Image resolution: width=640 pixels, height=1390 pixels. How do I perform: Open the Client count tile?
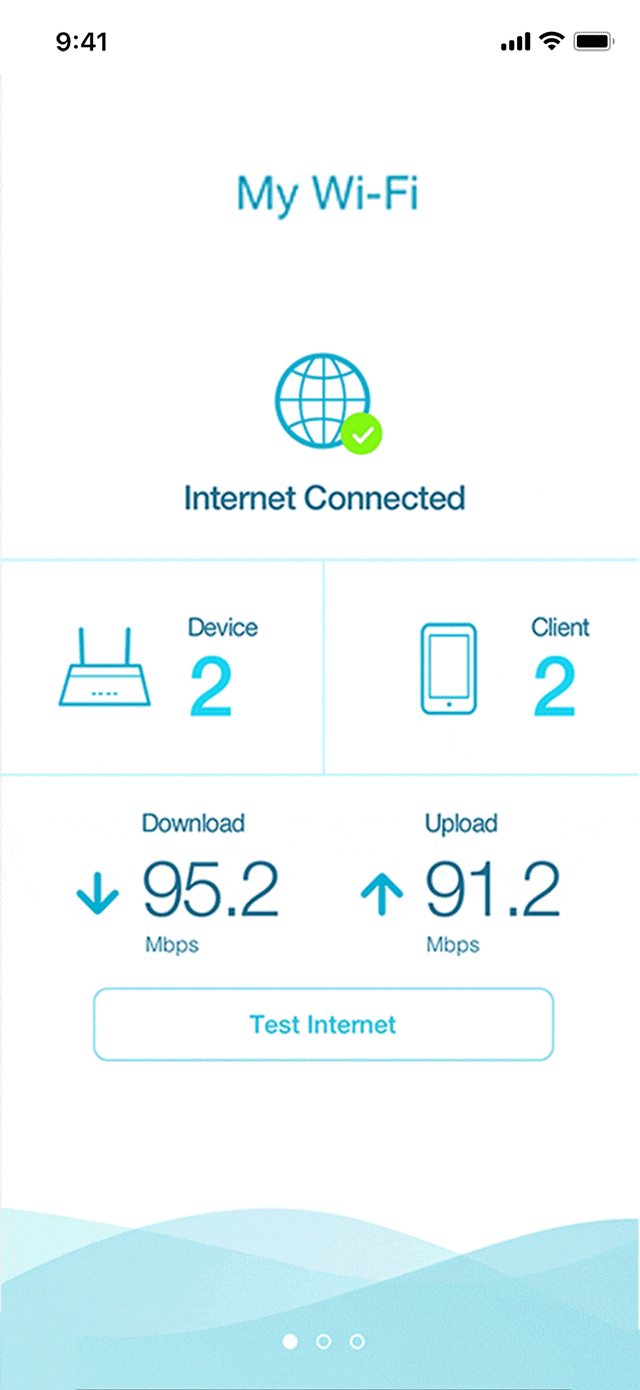click(x=482, y=667)
